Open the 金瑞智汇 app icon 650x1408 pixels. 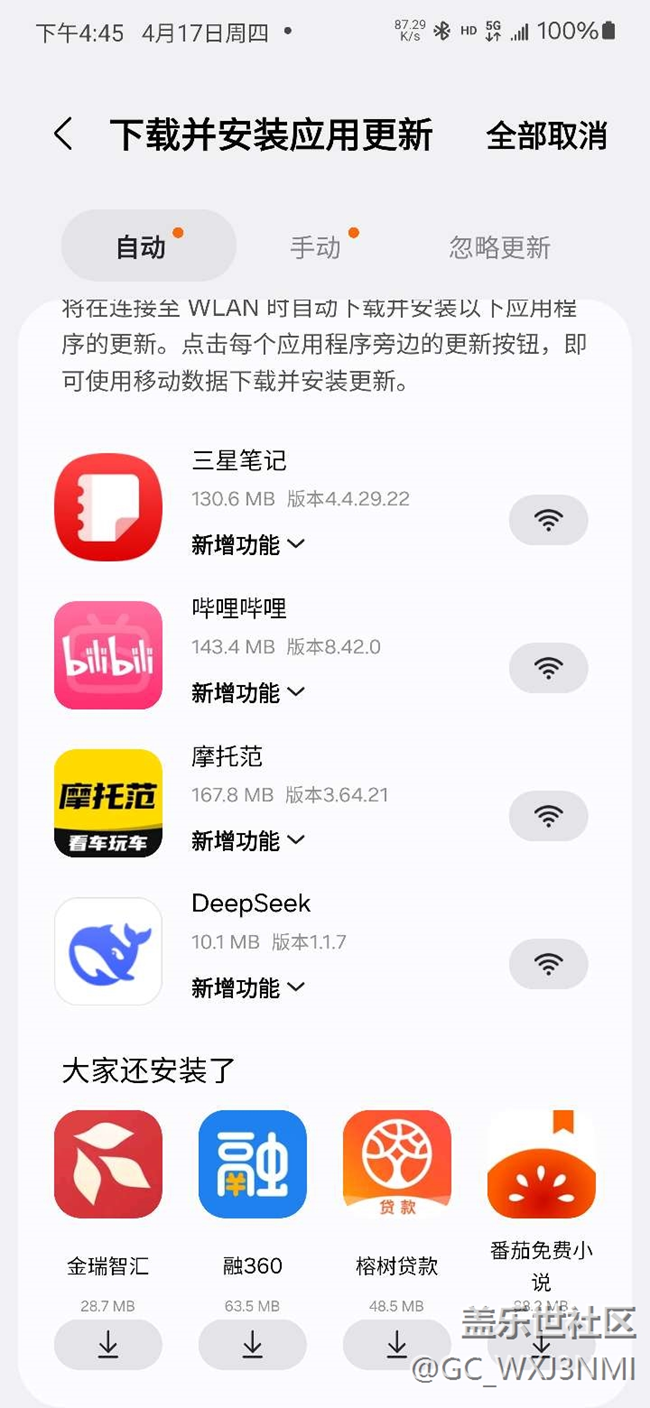(108, 1164)
